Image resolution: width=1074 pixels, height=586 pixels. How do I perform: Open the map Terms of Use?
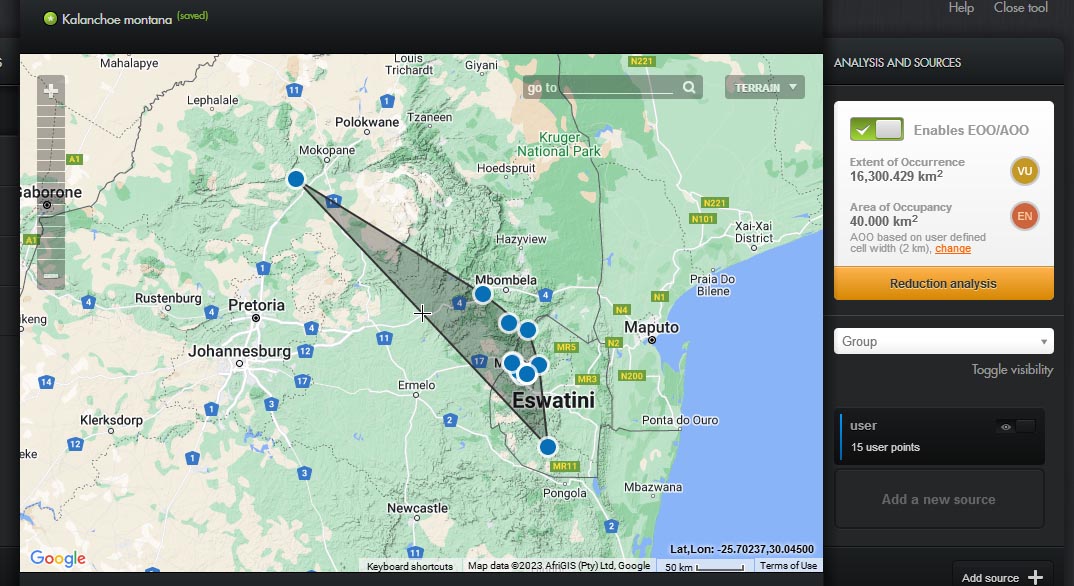tap(788, 566)
